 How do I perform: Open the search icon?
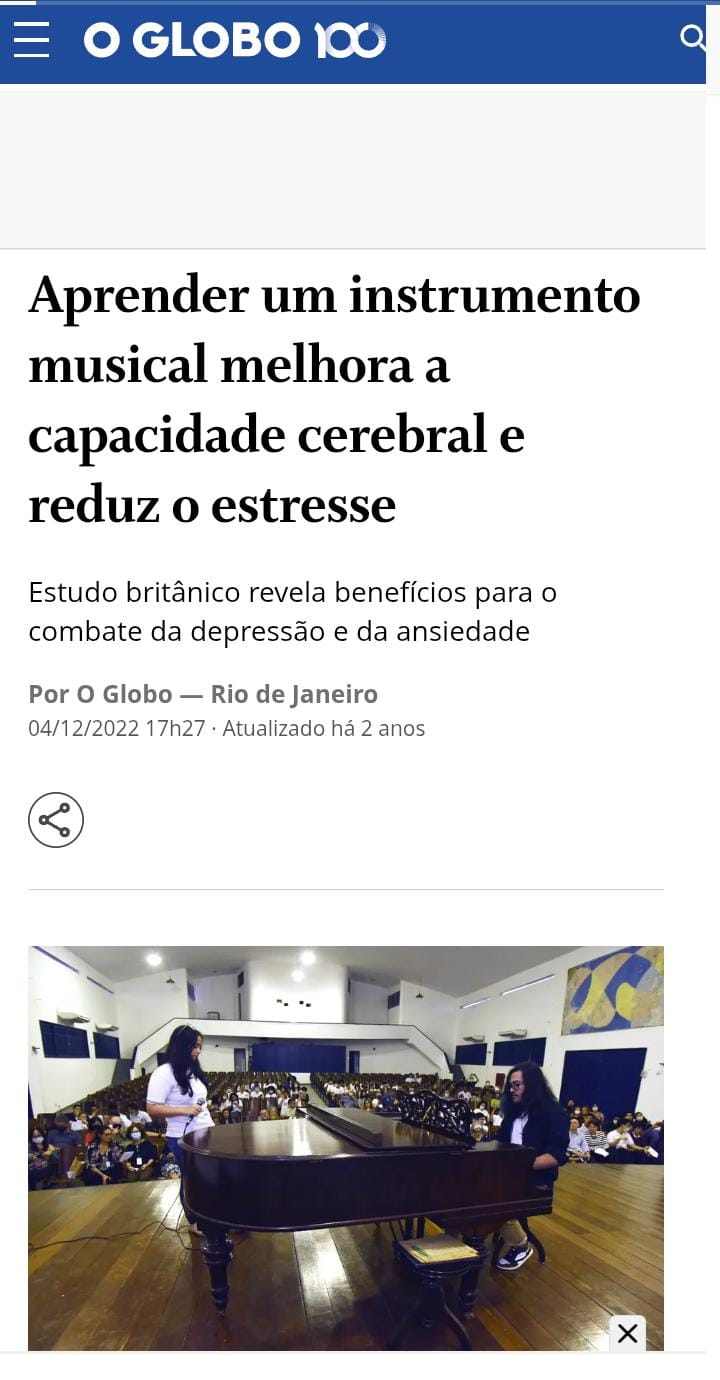tap(692, 38)
